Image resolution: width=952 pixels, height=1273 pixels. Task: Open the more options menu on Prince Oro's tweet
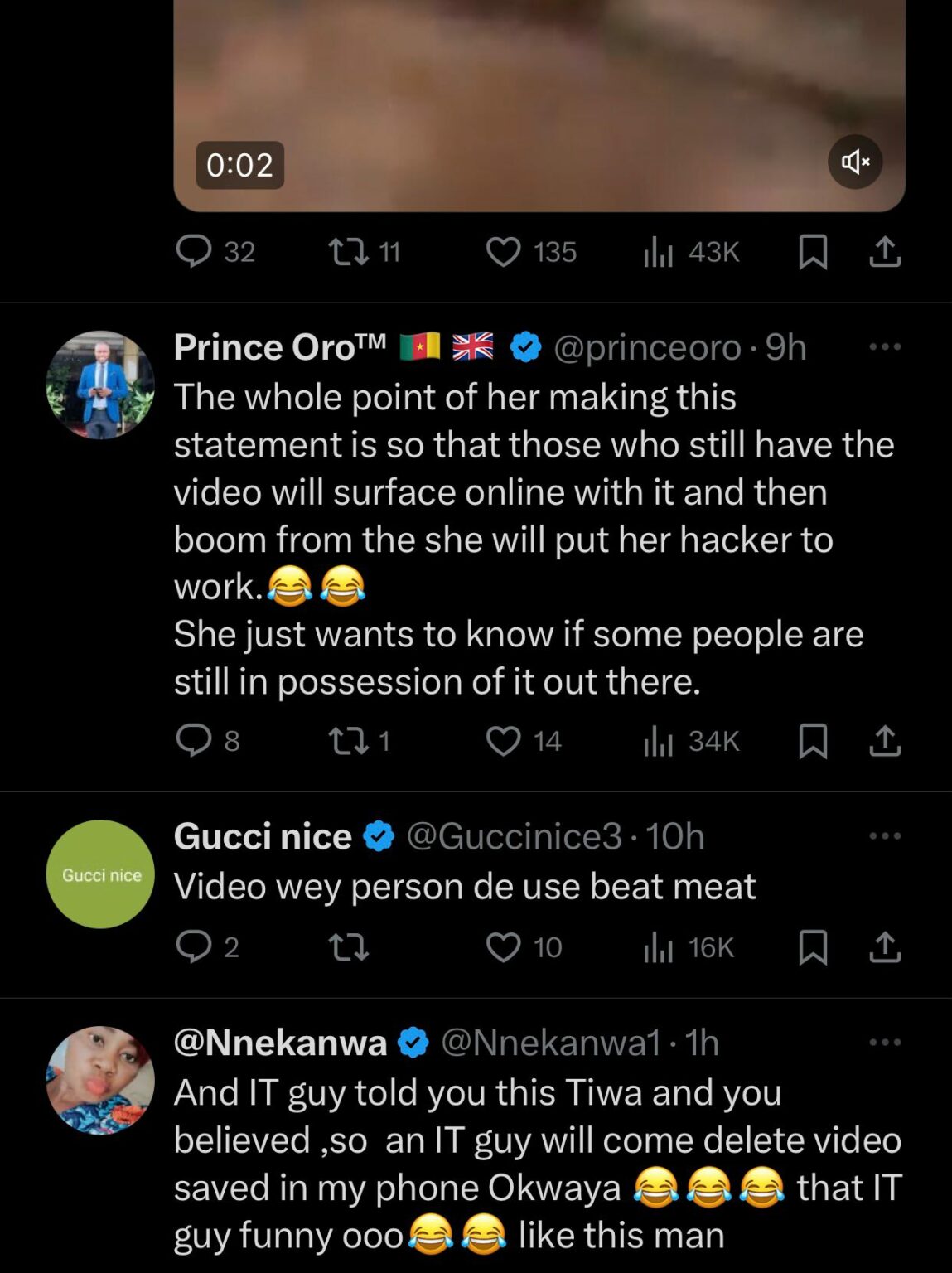click(887, 346)
